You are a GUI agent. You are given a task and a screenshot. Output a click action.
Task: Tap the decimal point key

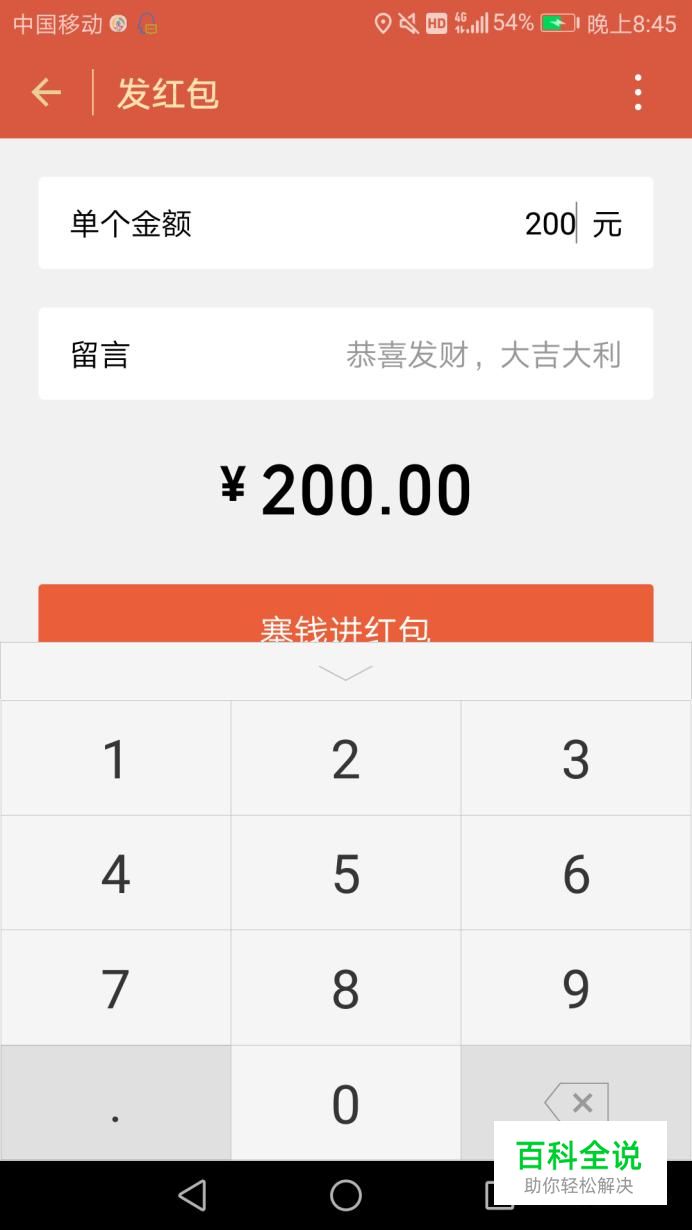coord(116,1103)
